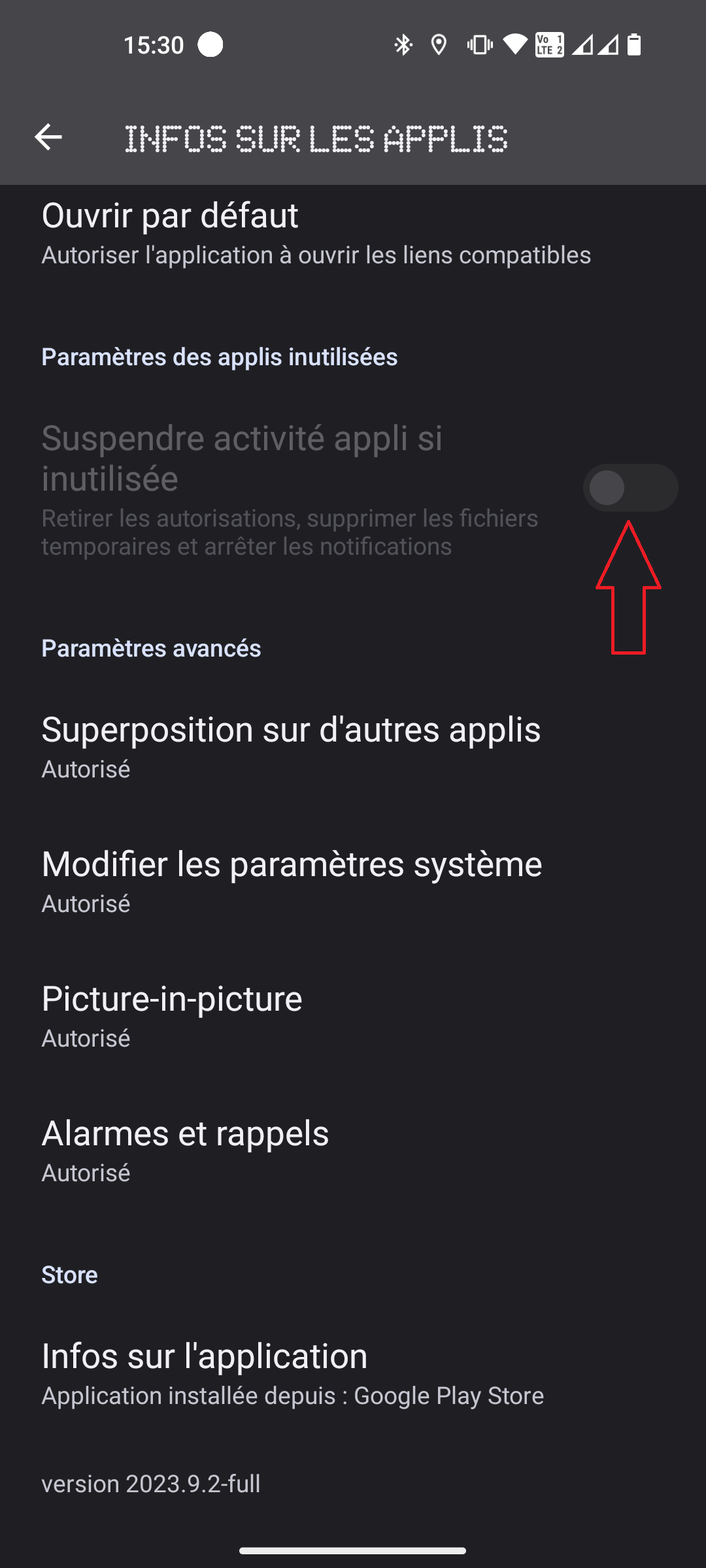Open the Picture-in-picture setting
This screenshot has height=1568, width=706.
click(353, 1016)
